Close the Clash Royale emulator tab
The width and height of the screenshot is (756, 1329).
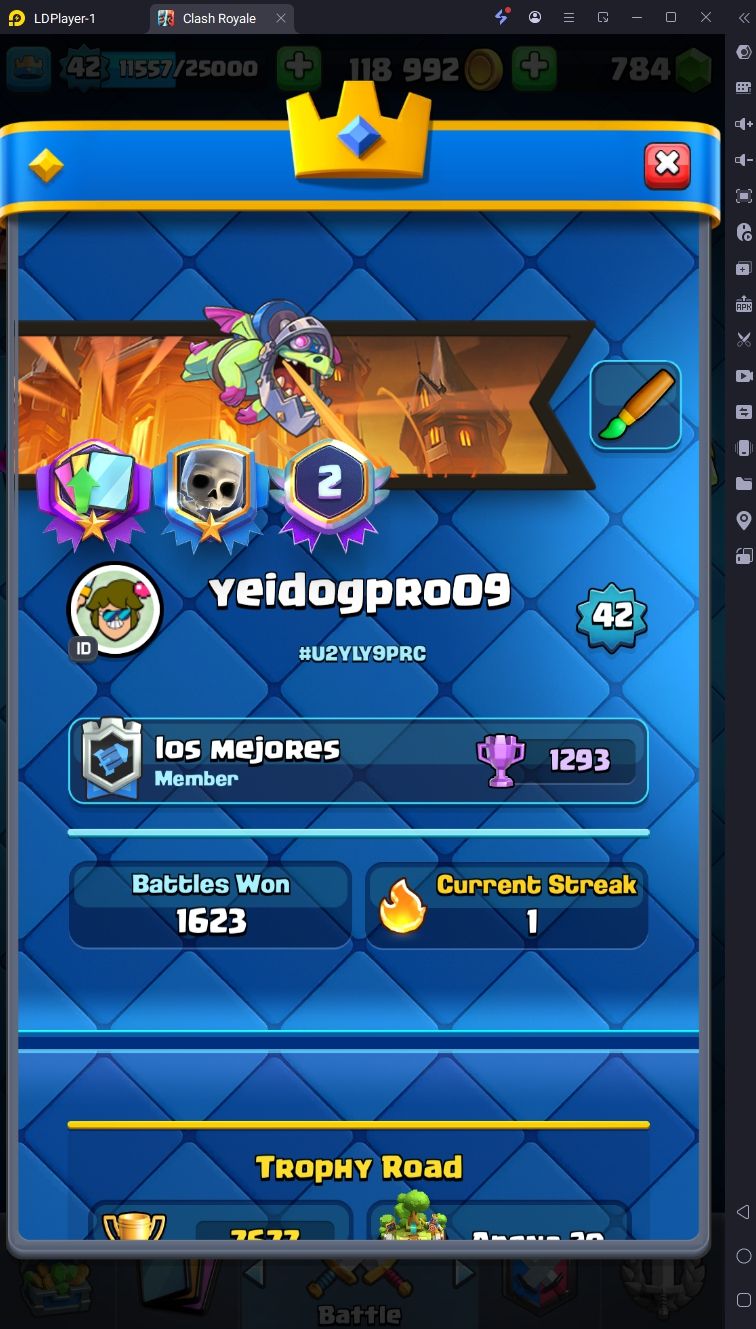[281, 18]
